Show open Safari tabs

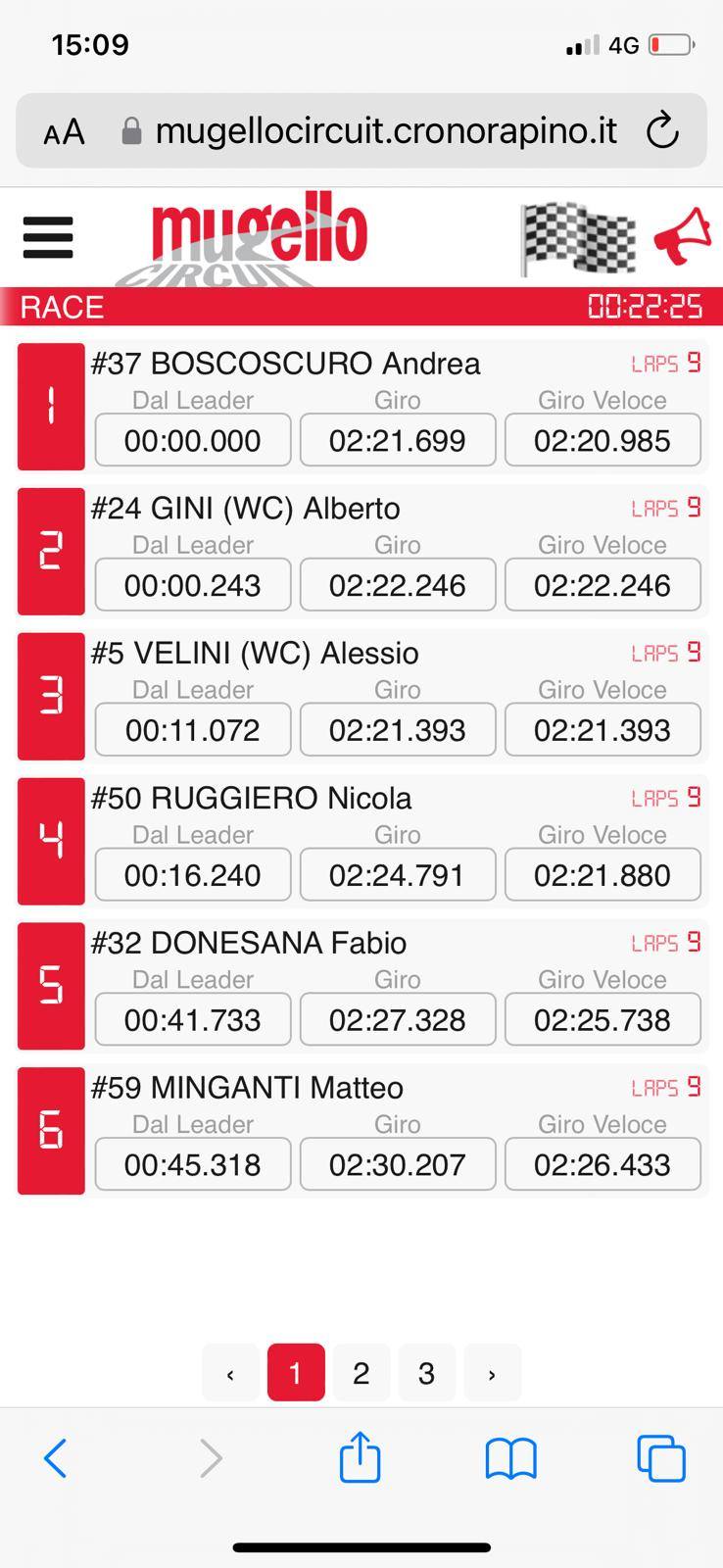coord(661,1458)
